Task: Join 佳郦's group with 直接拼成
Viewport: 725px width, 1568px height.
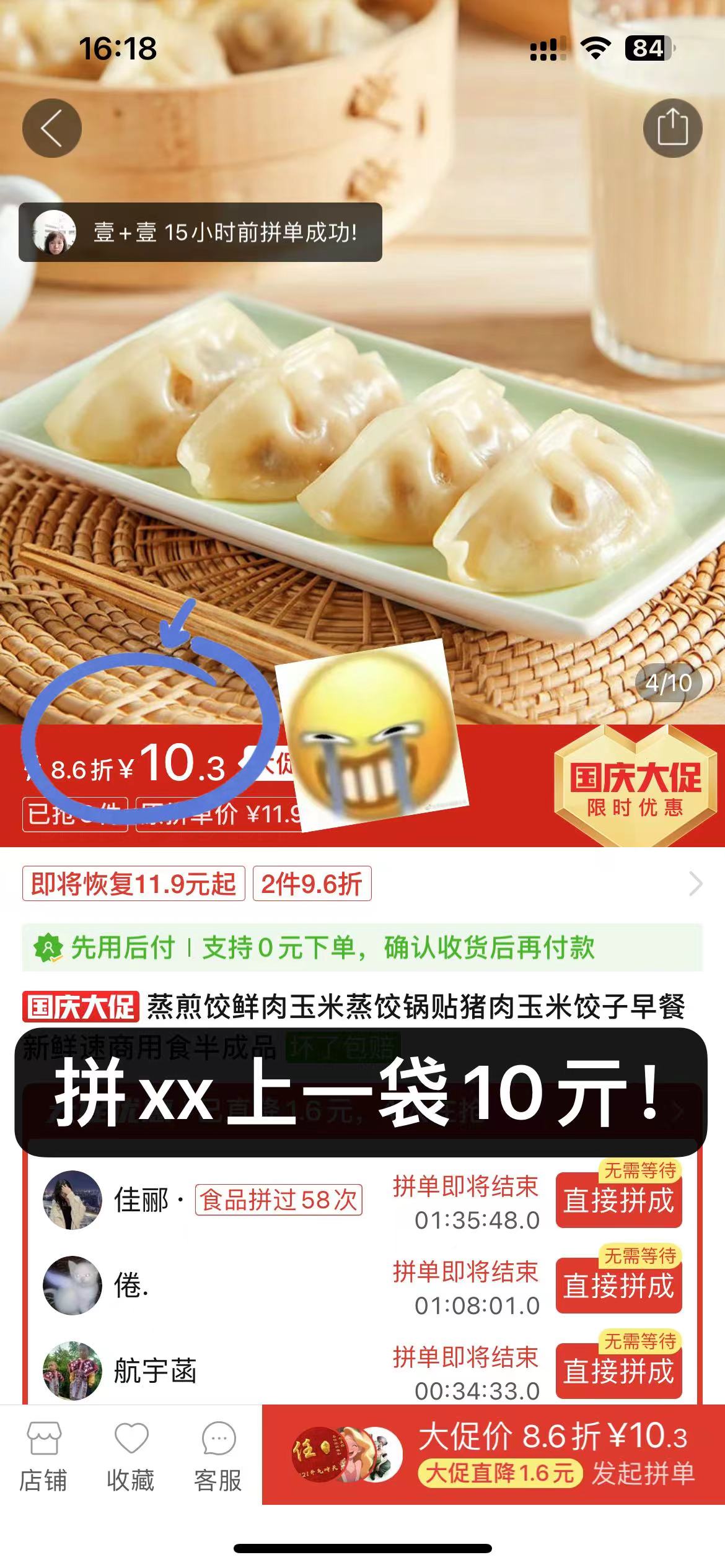Action: (x=618, y=1201)
